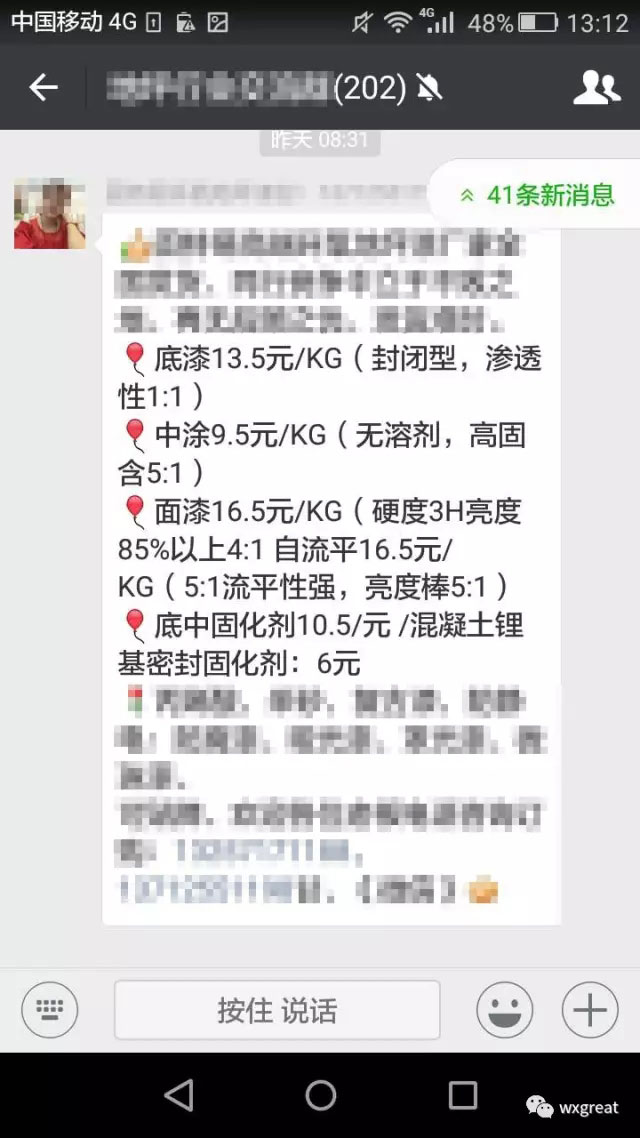Viewport: 640px width, 1138px height.
Task: Open group chat members info
Action: (x=596, y=88)
